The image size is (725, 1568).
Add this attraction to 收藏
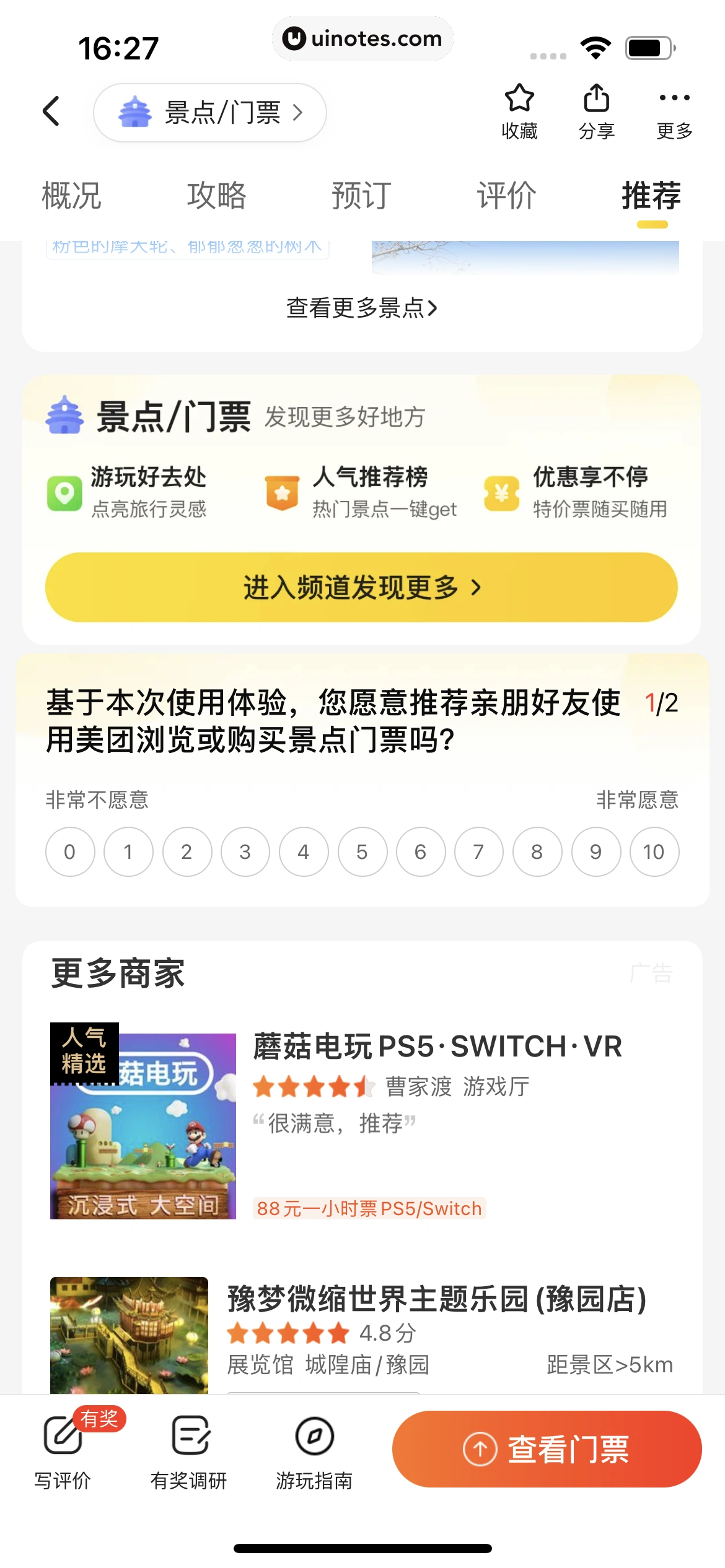pyautogui.click(x=519, y=111)
